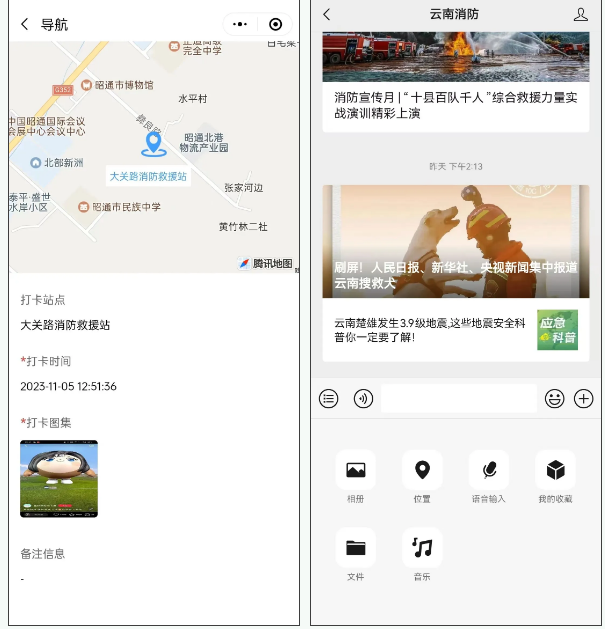
Task: Go back from 云南消防 chat
Action: point(327,14)
